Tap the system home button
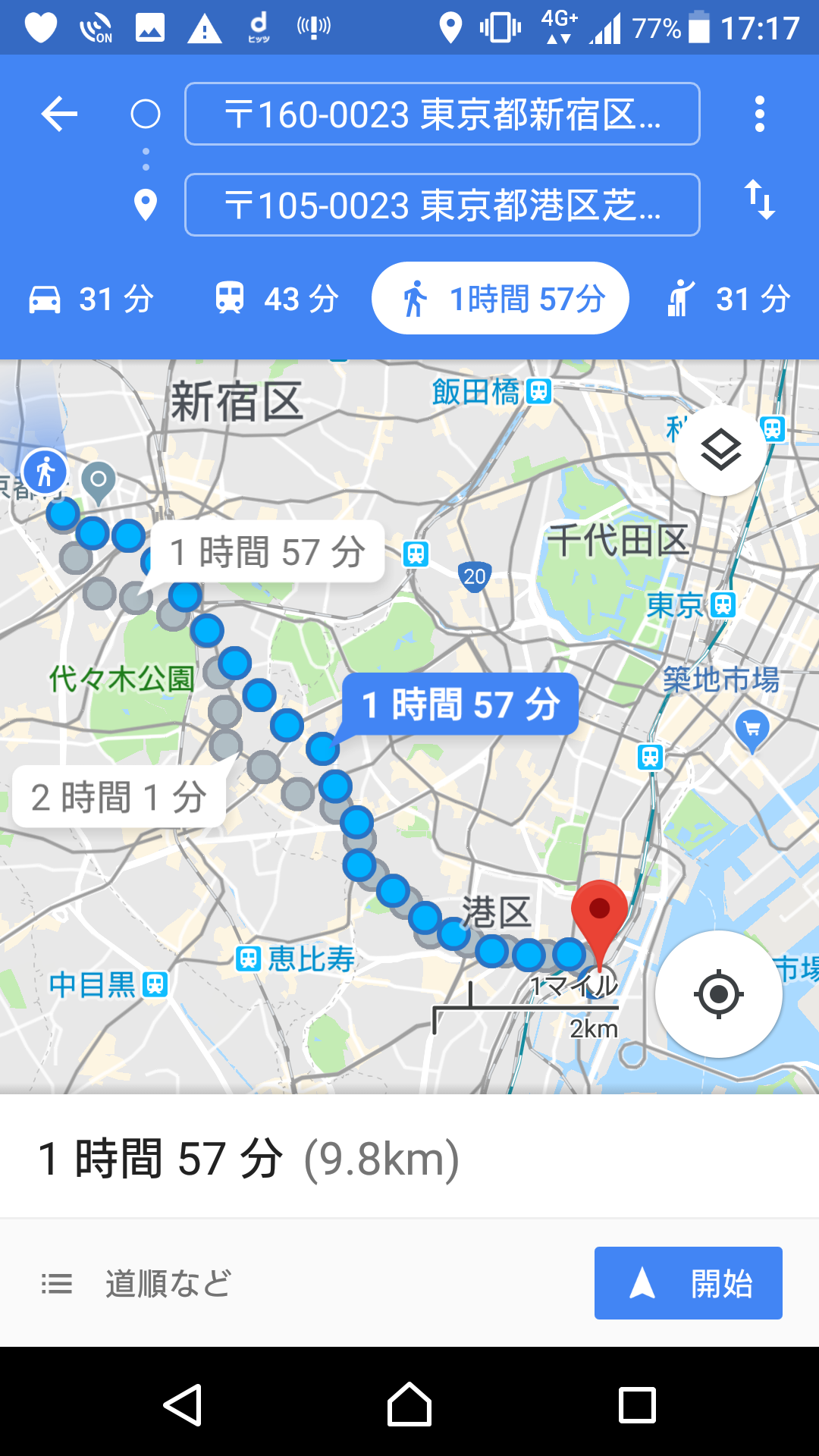Image resolution: width=819 pixels, height=1456 pixels. (x=409, y=1404)
